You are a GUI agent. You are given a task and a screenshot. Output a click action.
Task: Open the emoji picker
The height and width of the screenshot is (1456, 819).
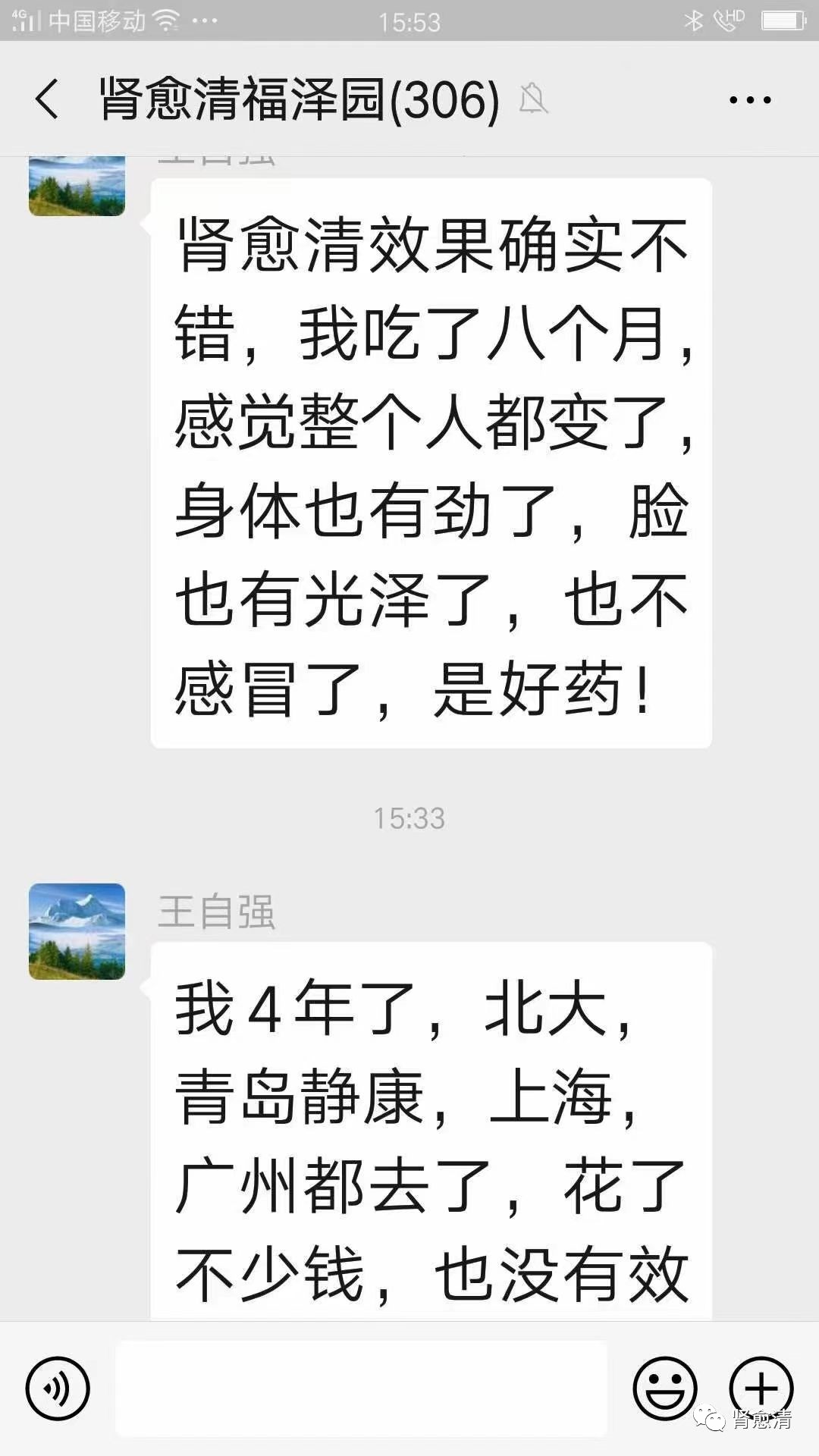pos(665,1389)
